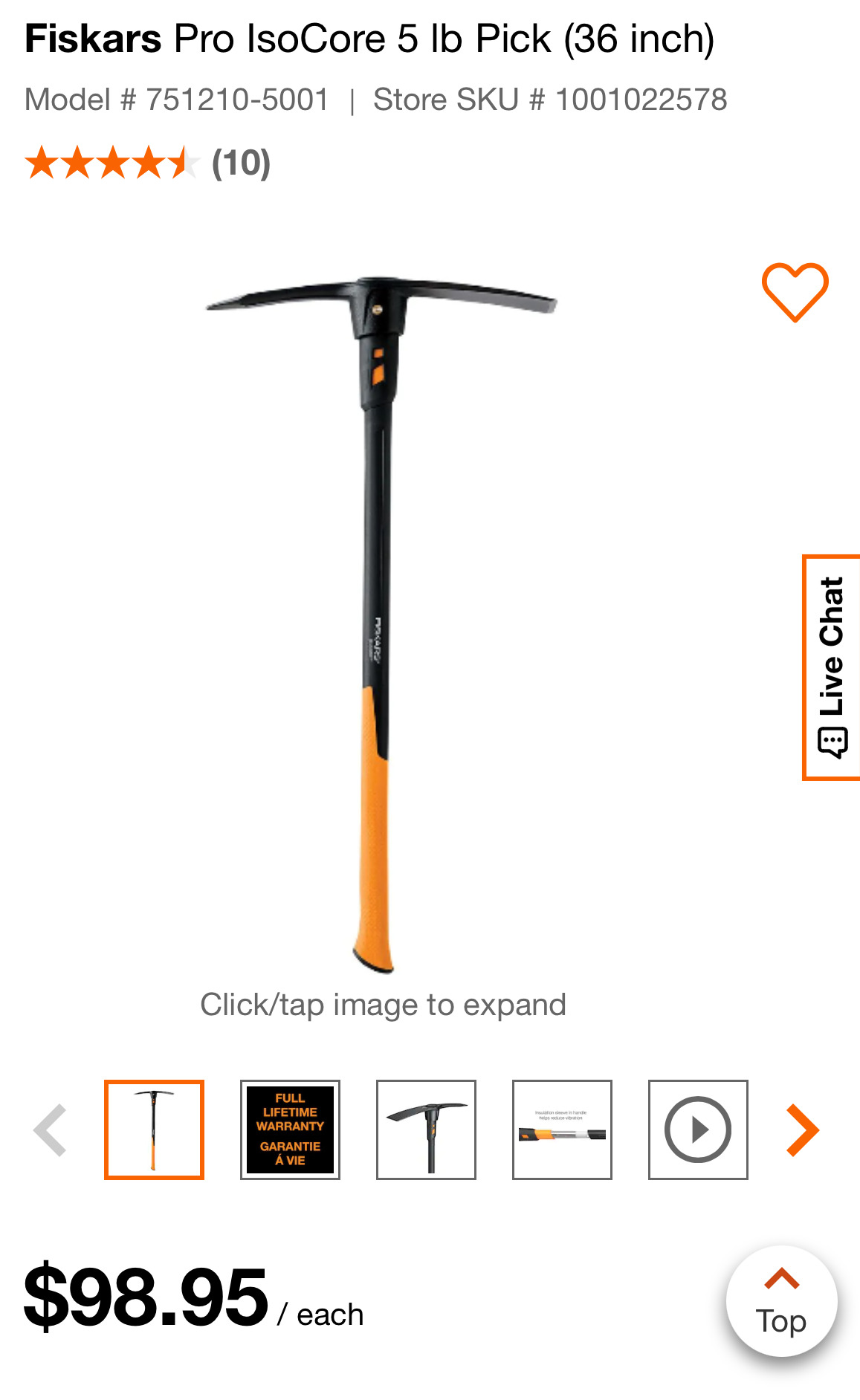Expand the main Fiskars pick image
Screen dimensions: 860x1400
pos(381,624)
